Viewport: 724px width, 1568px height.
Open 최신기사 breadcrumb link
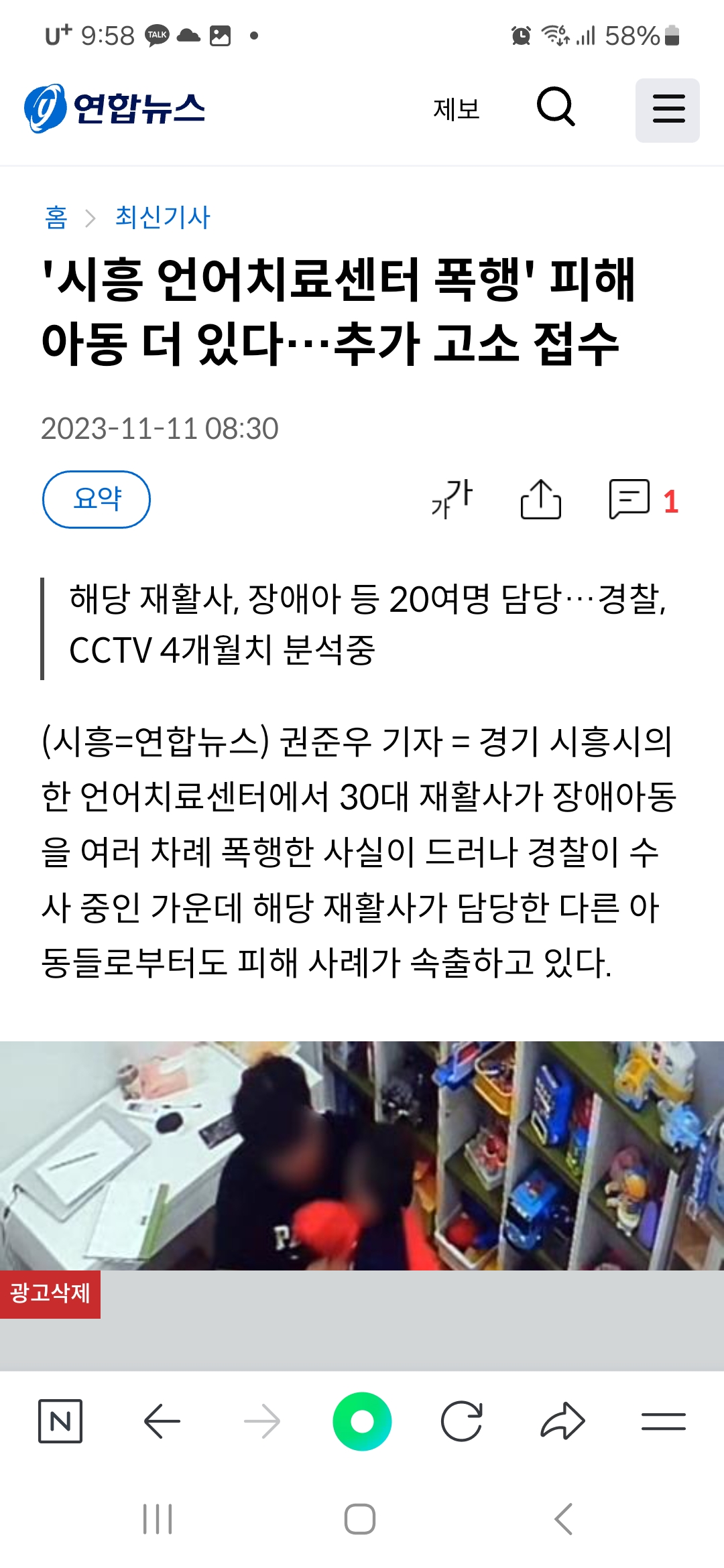(163, 217)
